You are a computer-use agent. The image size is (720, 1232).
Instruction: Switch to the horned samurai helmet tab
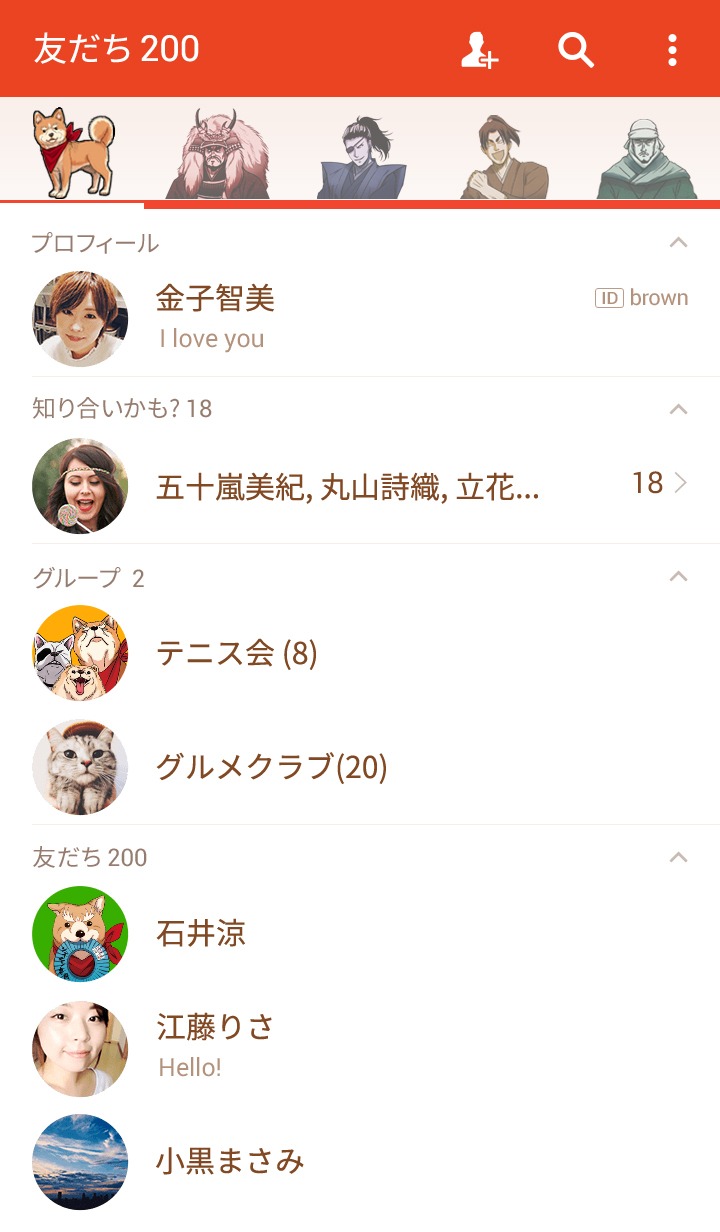click(216, 153)
